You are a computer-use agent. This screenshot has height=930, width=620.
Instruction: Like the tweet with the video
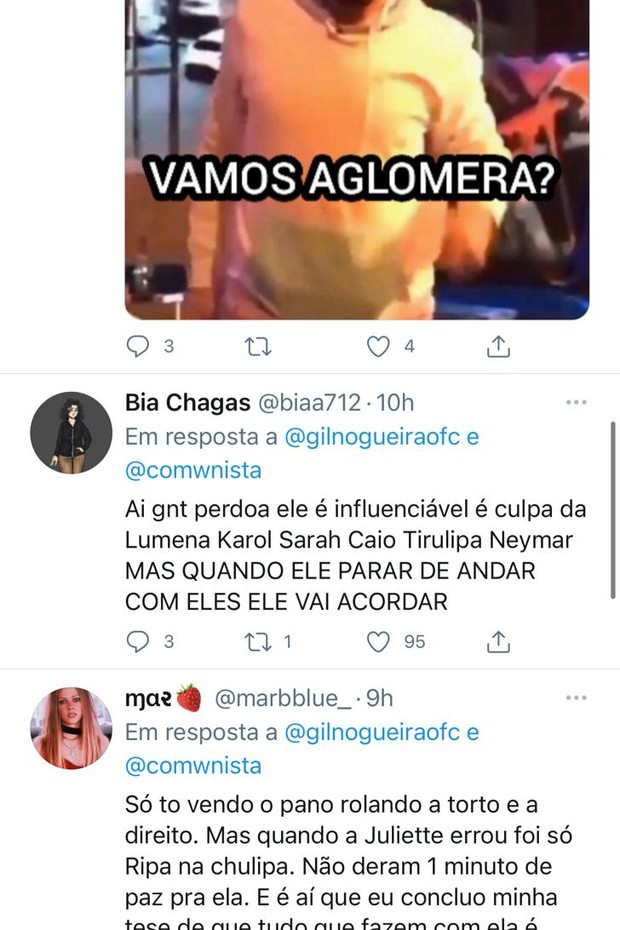pos(378,346)
